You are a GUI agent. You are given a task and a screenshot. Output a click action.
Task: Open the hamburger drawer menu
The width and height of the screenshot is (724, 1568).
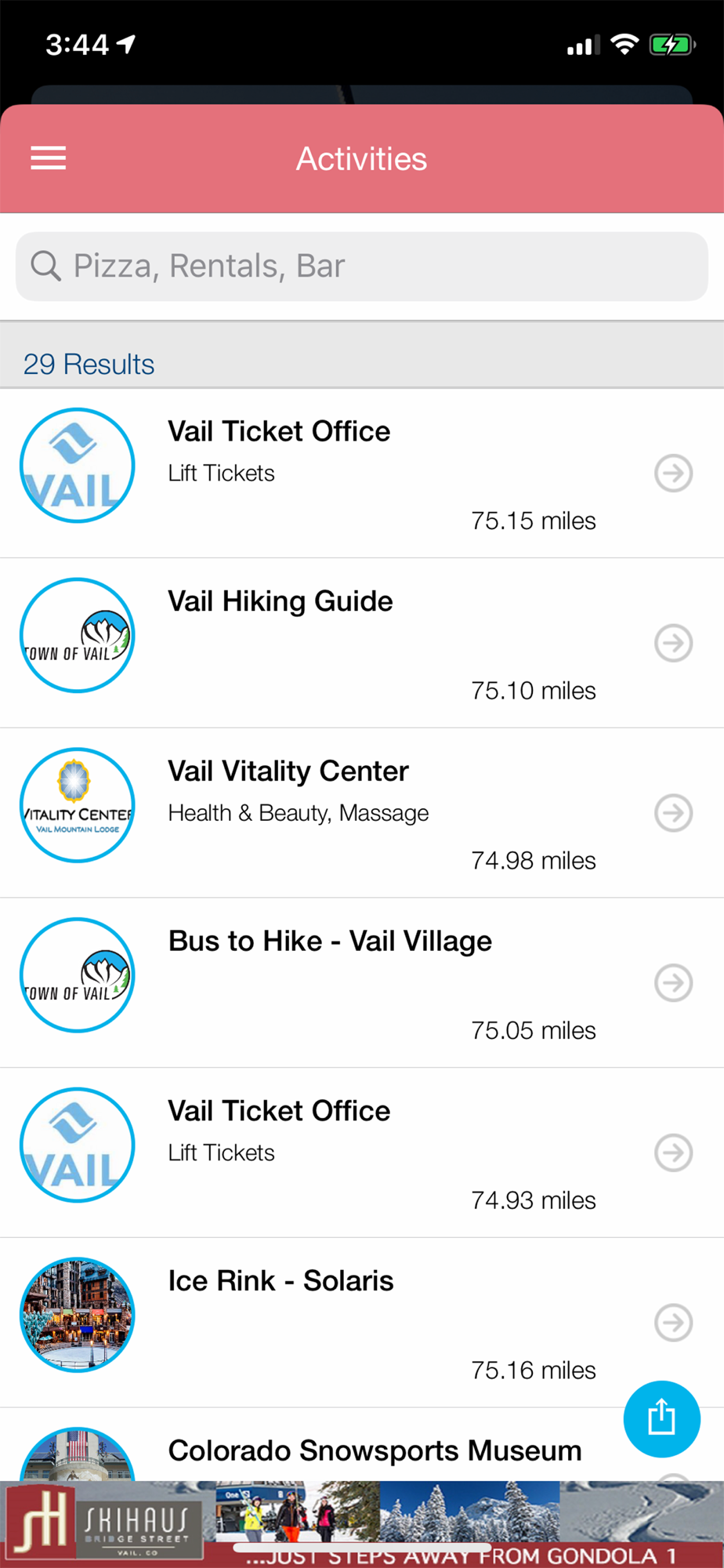point(48,158)
